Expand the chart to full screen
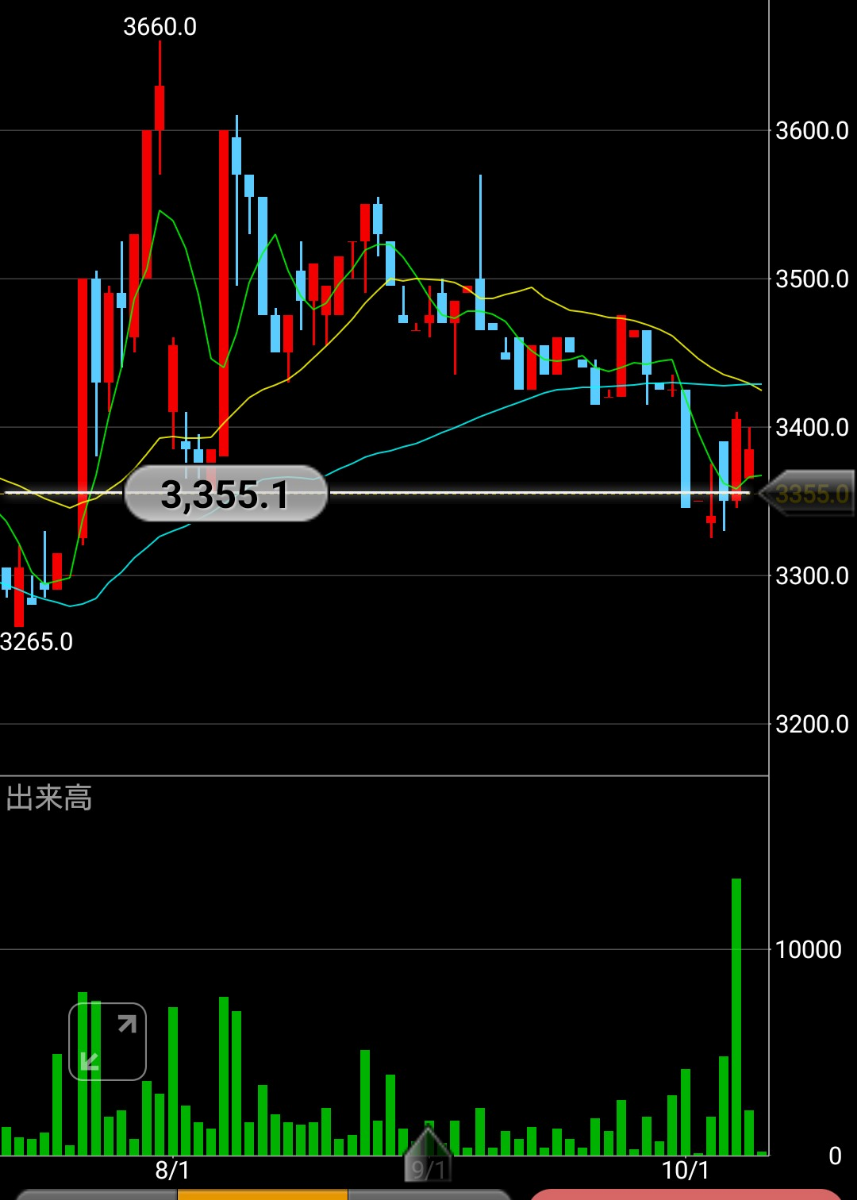Screen dimensions: 857x1200 tap(108, 1041)
